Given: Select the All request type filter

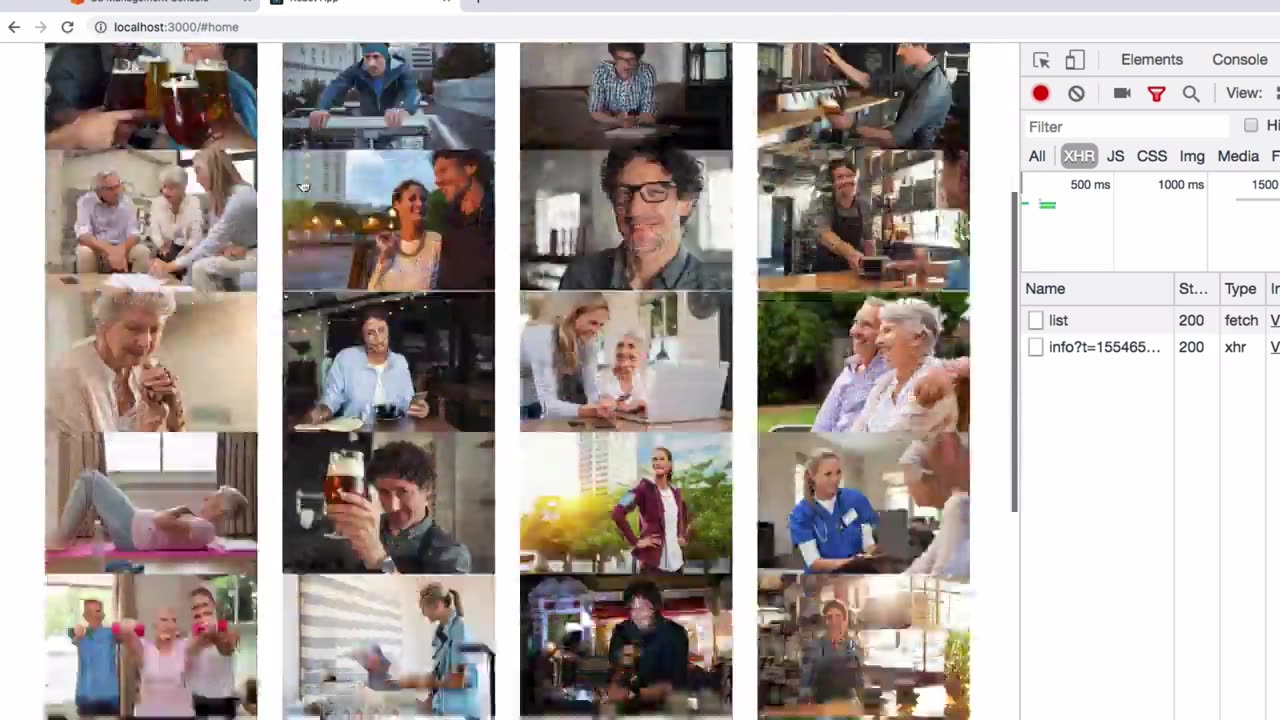Looking at the screenshot, I should point(1037,156).
